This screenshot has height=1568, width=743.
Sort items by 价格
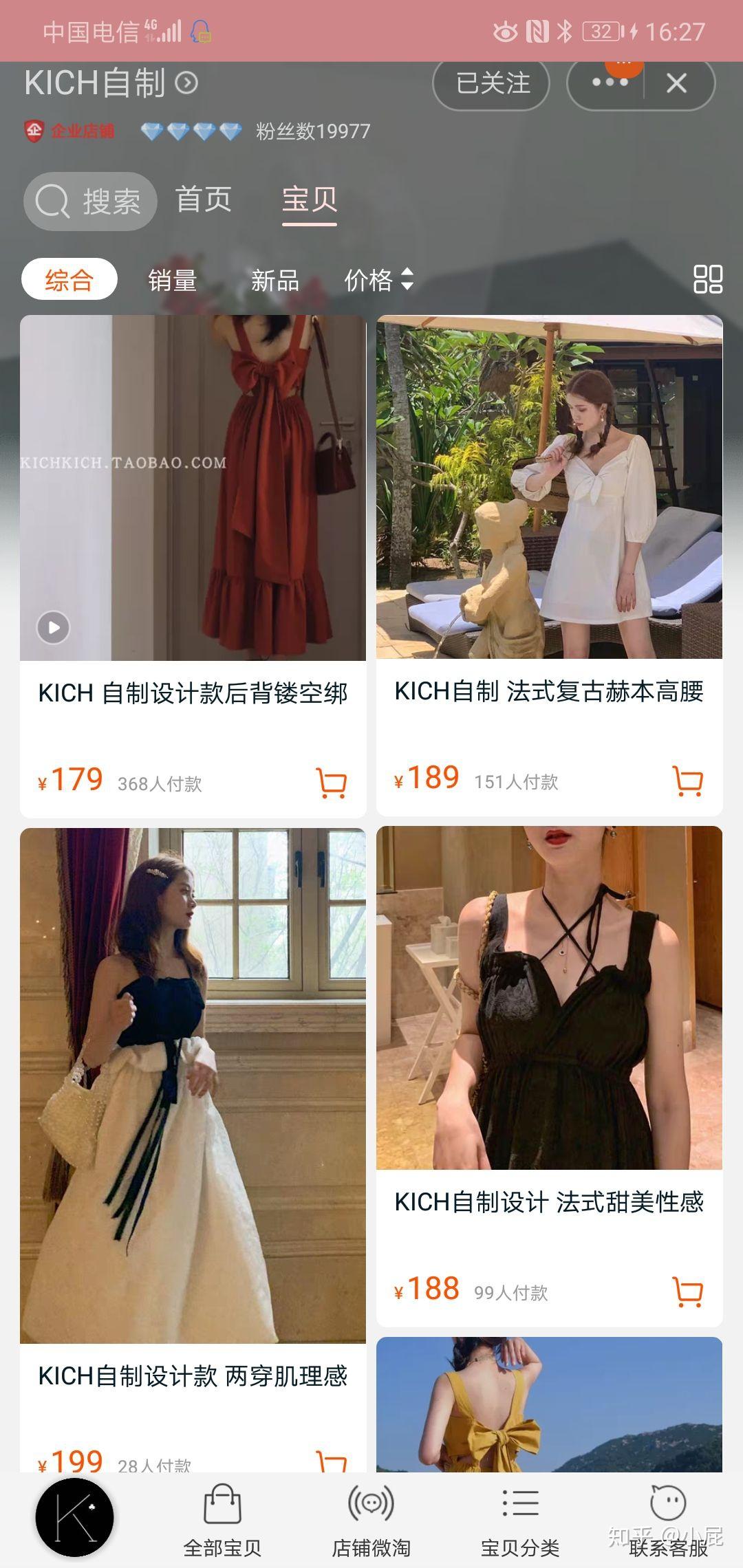[378, 280]
